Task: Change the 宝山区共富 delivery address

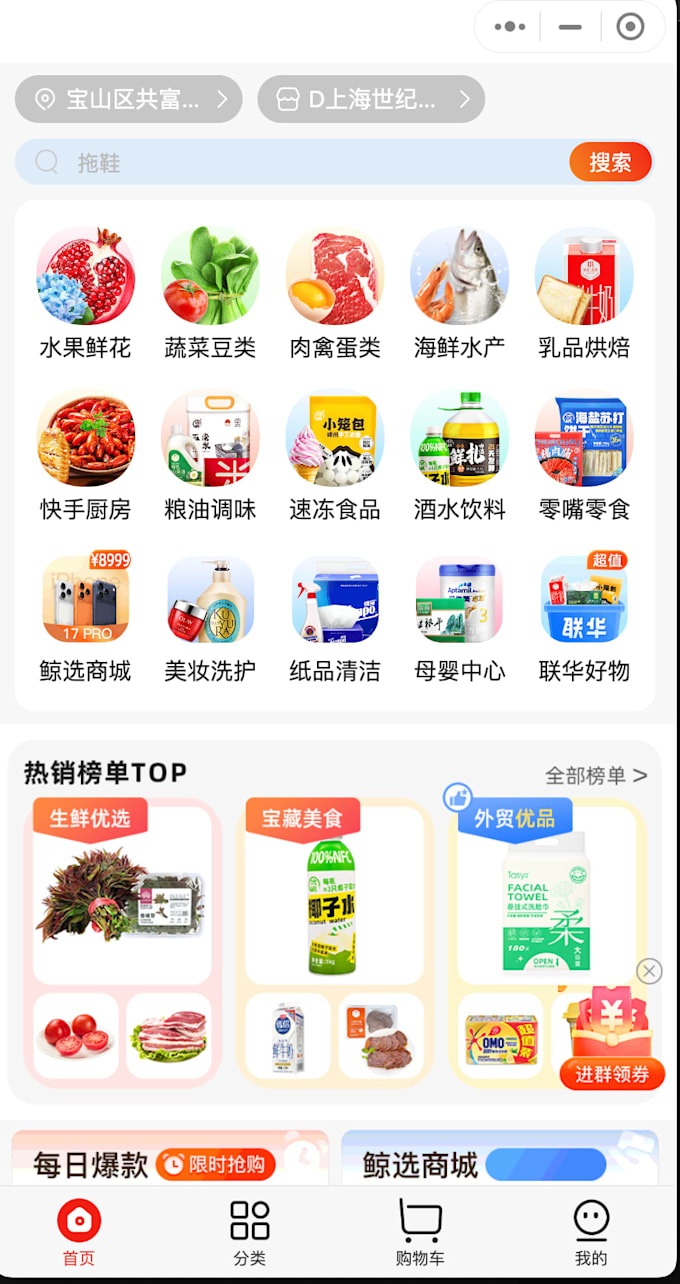Action: coord(129,99)
